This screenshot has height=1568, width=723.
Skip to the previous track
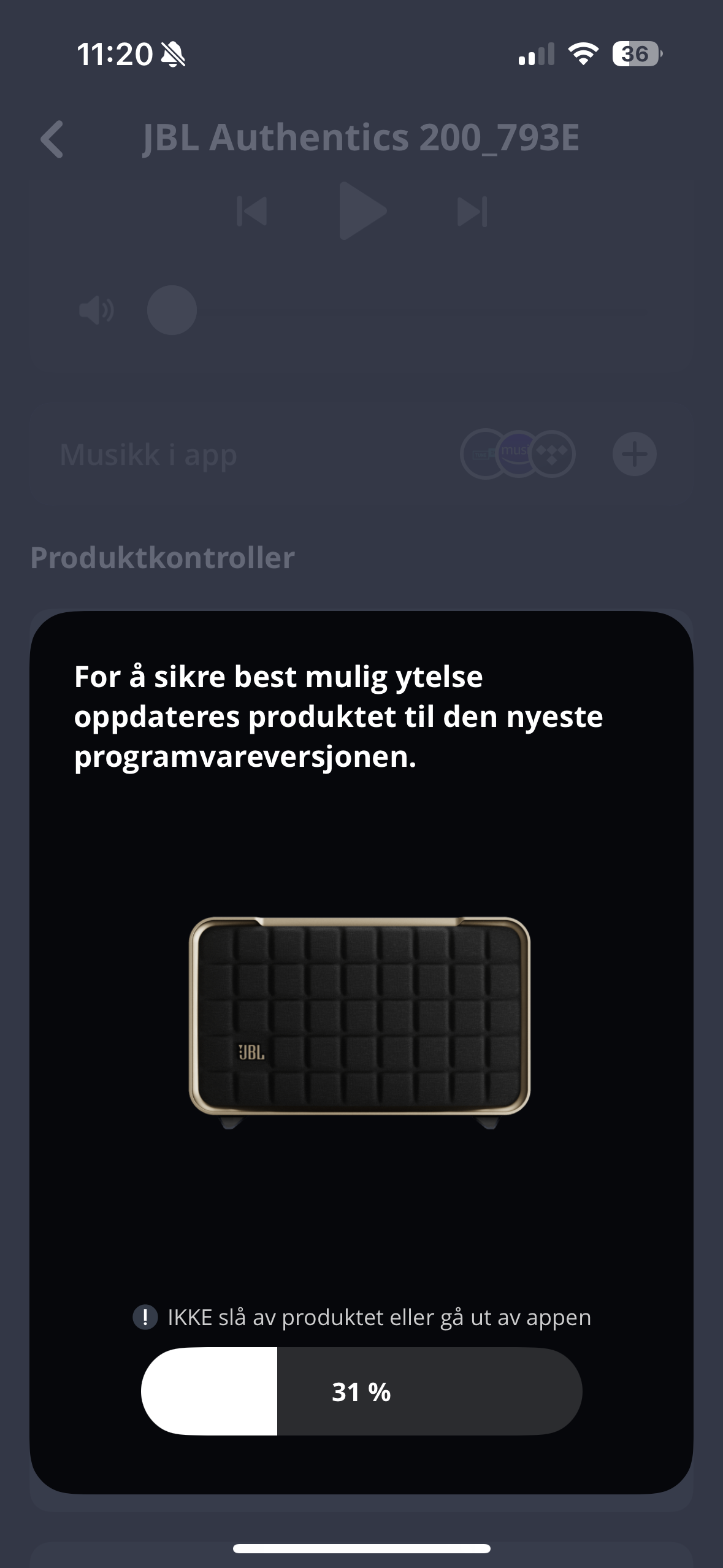(251, 212)
